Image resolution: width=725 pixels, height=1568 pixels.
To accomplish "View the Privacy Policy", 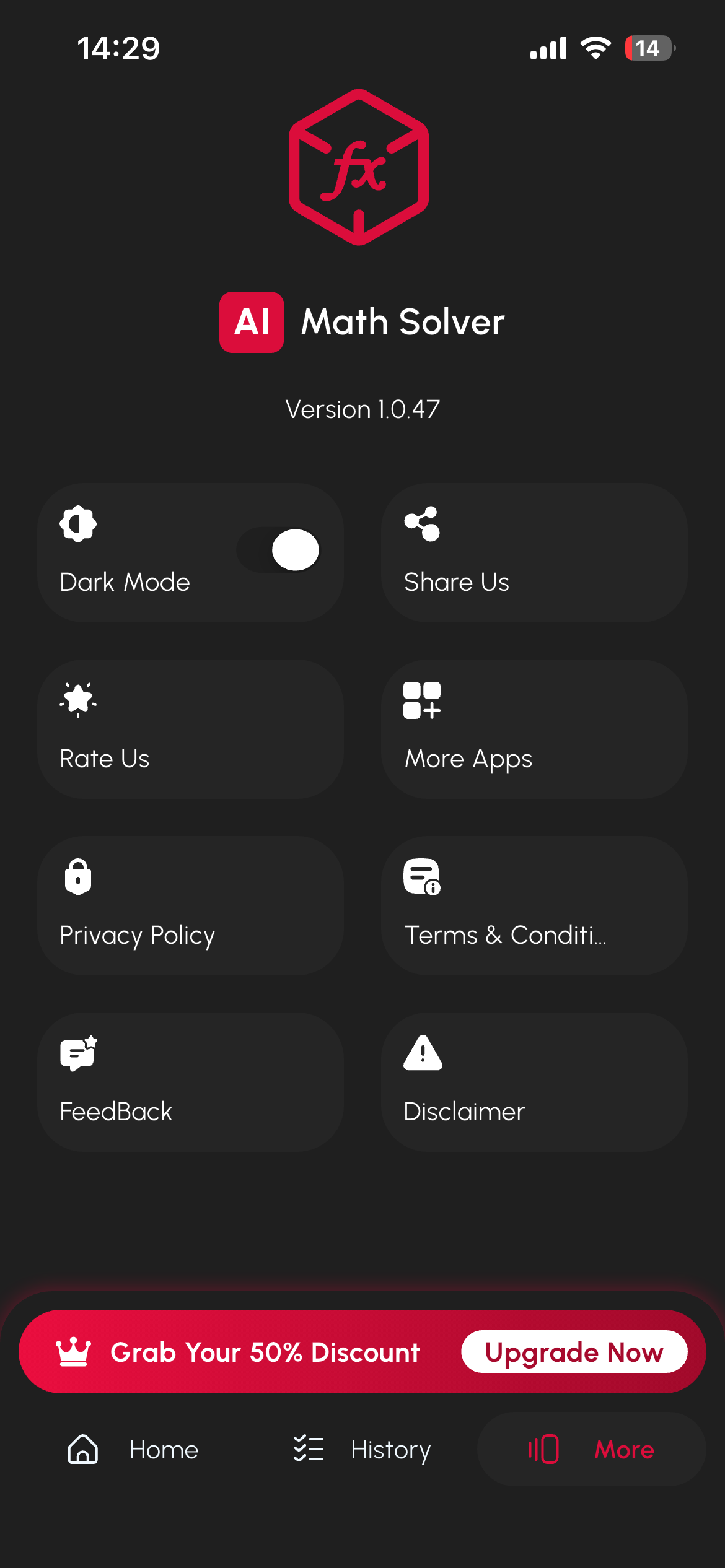I will click(190, 905).
